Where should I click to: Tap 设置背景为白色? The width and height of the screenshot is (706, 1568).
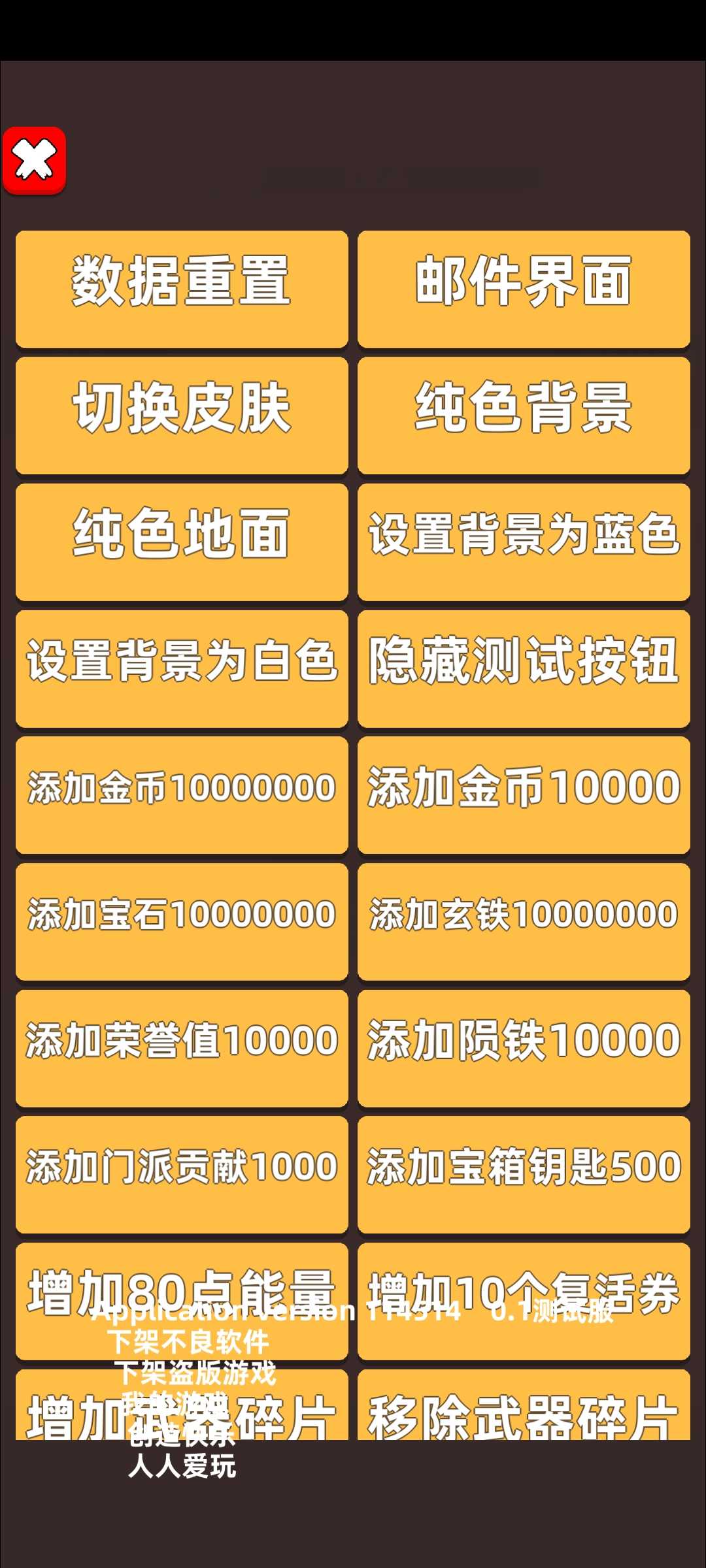click(x=182, y=669)
